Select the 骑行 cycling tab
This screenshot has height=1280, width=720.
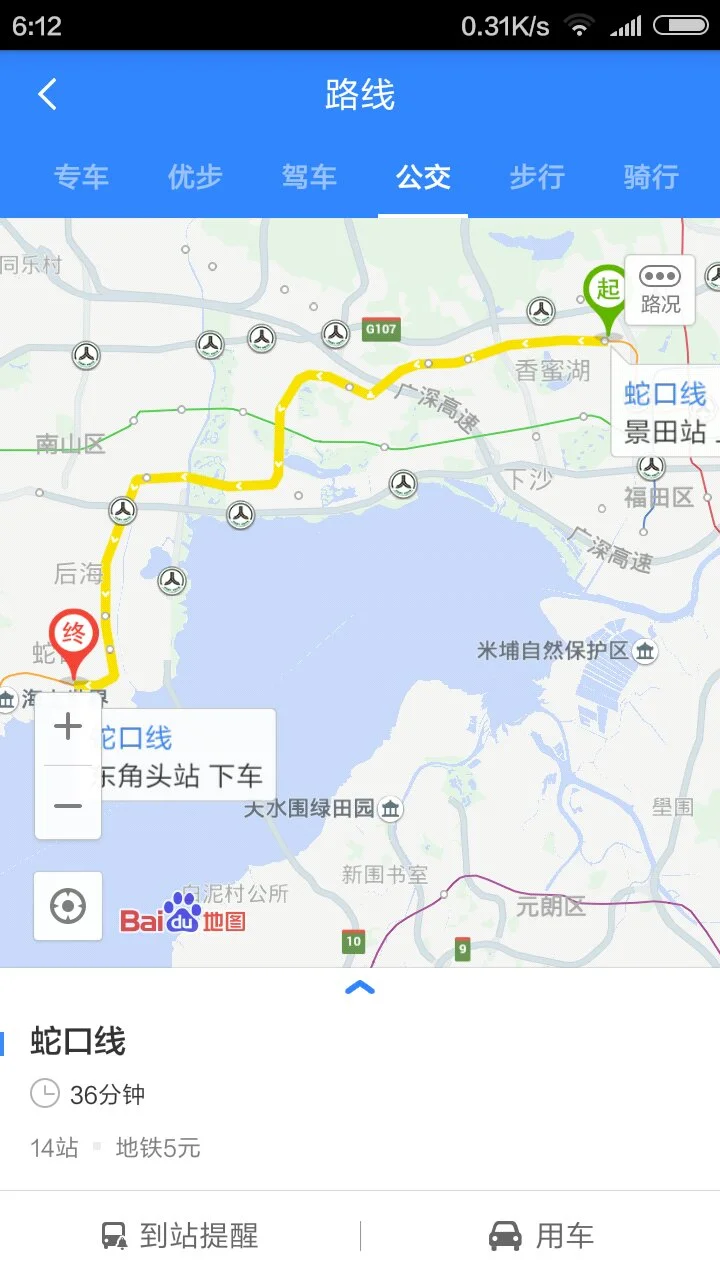click(x=648, y=176)
